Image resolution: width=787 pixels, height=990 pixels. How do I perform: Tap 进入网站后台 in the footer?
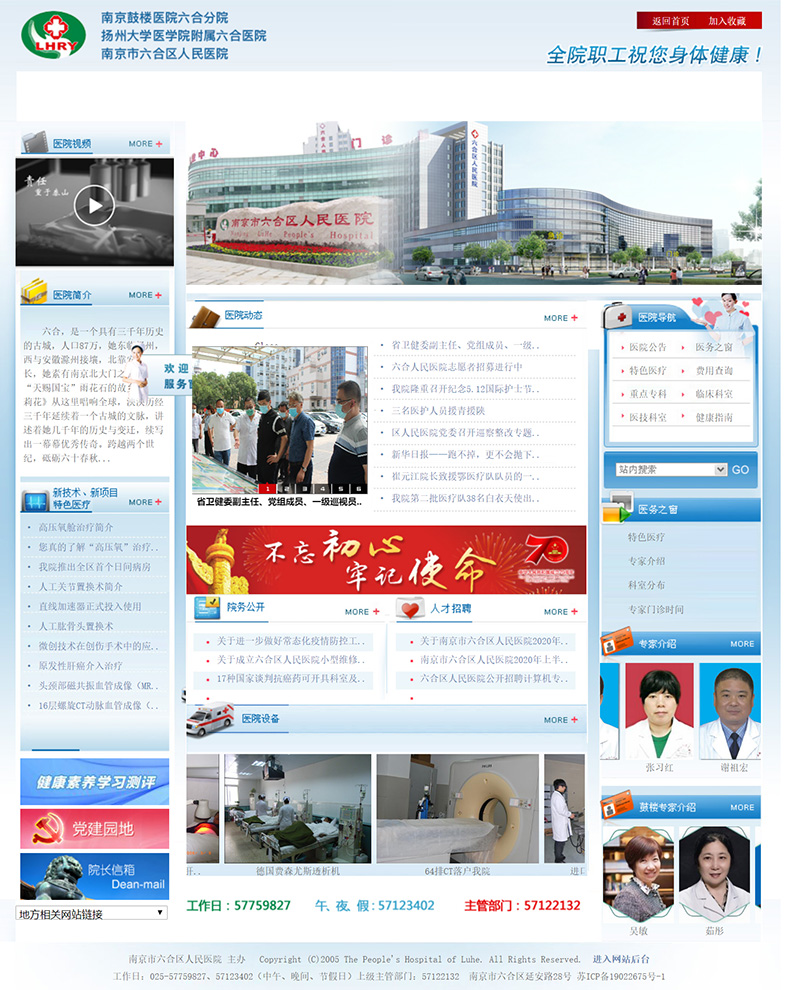(x=620, y=959)
